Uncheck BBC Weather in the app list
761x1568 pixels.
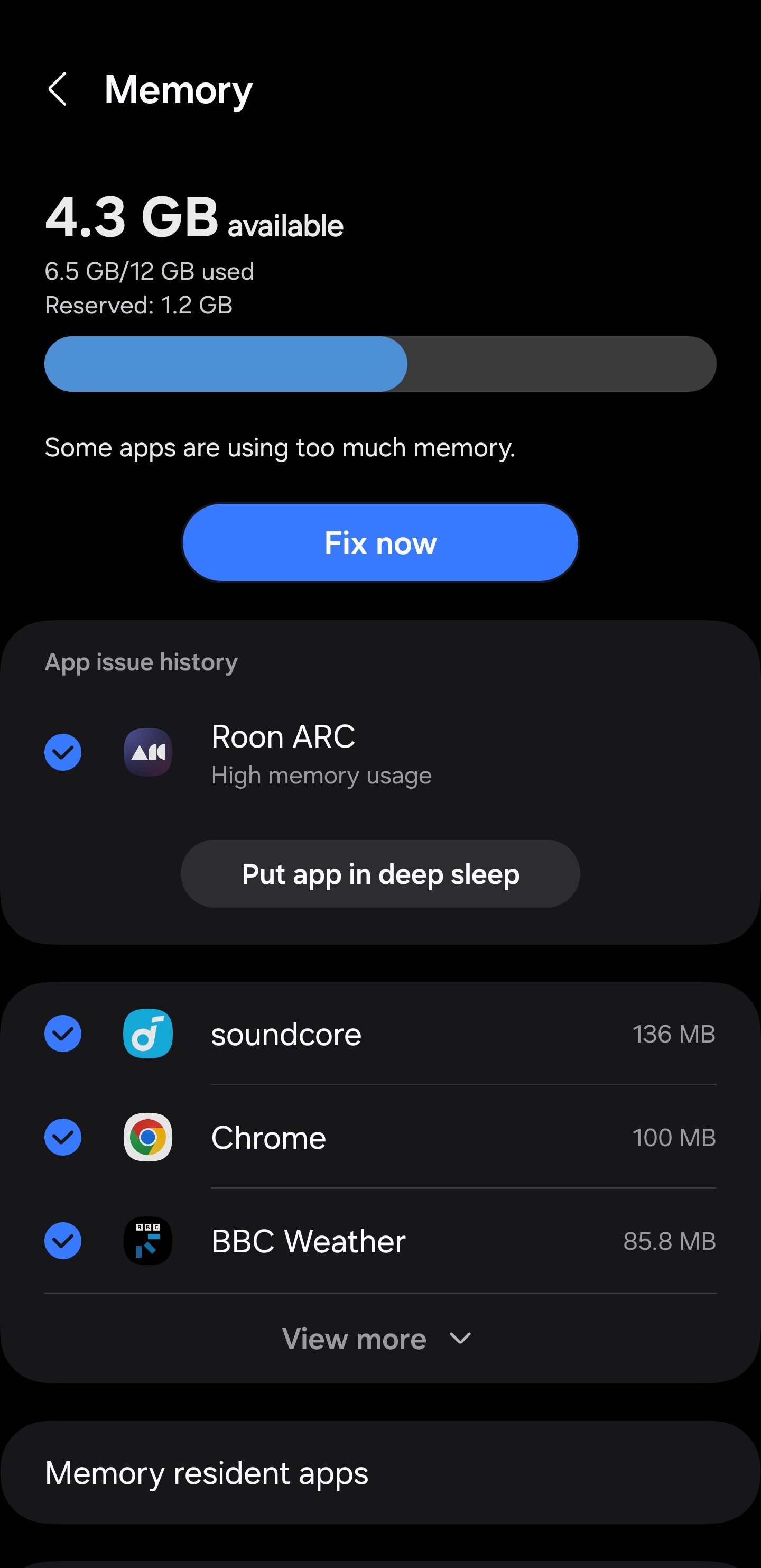click(63, 1241)
